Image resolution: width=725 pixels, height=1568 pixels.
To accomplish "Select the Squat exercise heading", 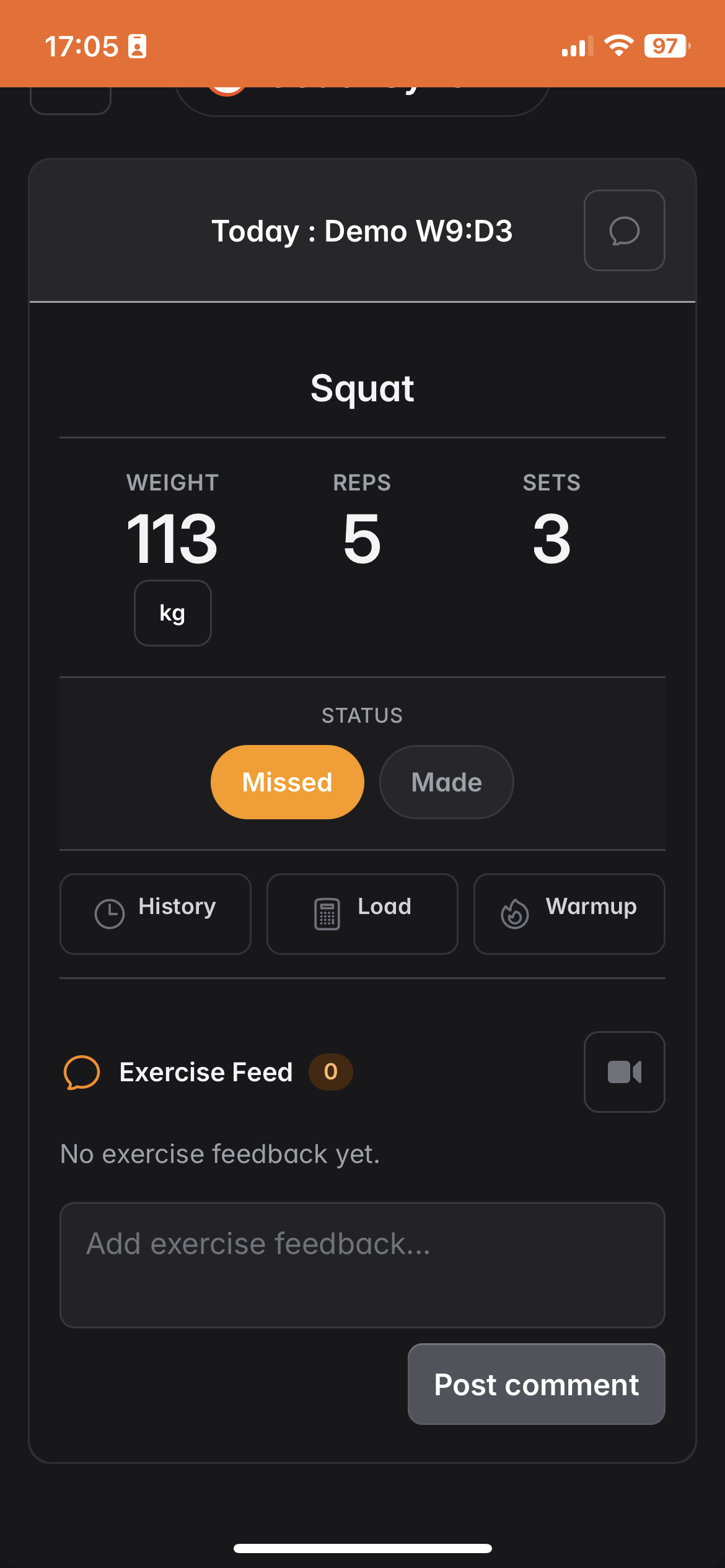I will pos(362,389).
